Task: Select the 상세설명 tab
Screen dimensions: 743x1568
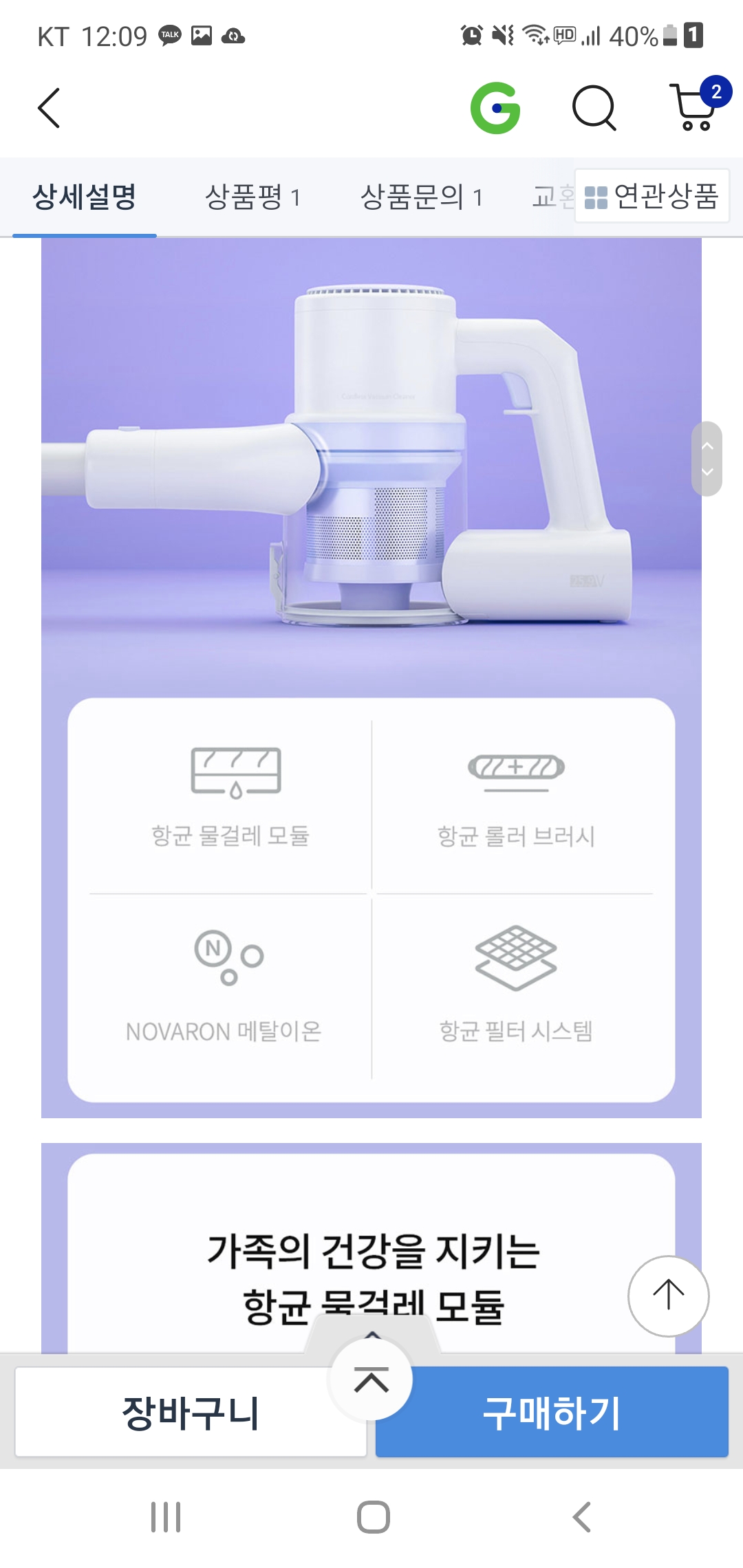Action: point(85,197)
